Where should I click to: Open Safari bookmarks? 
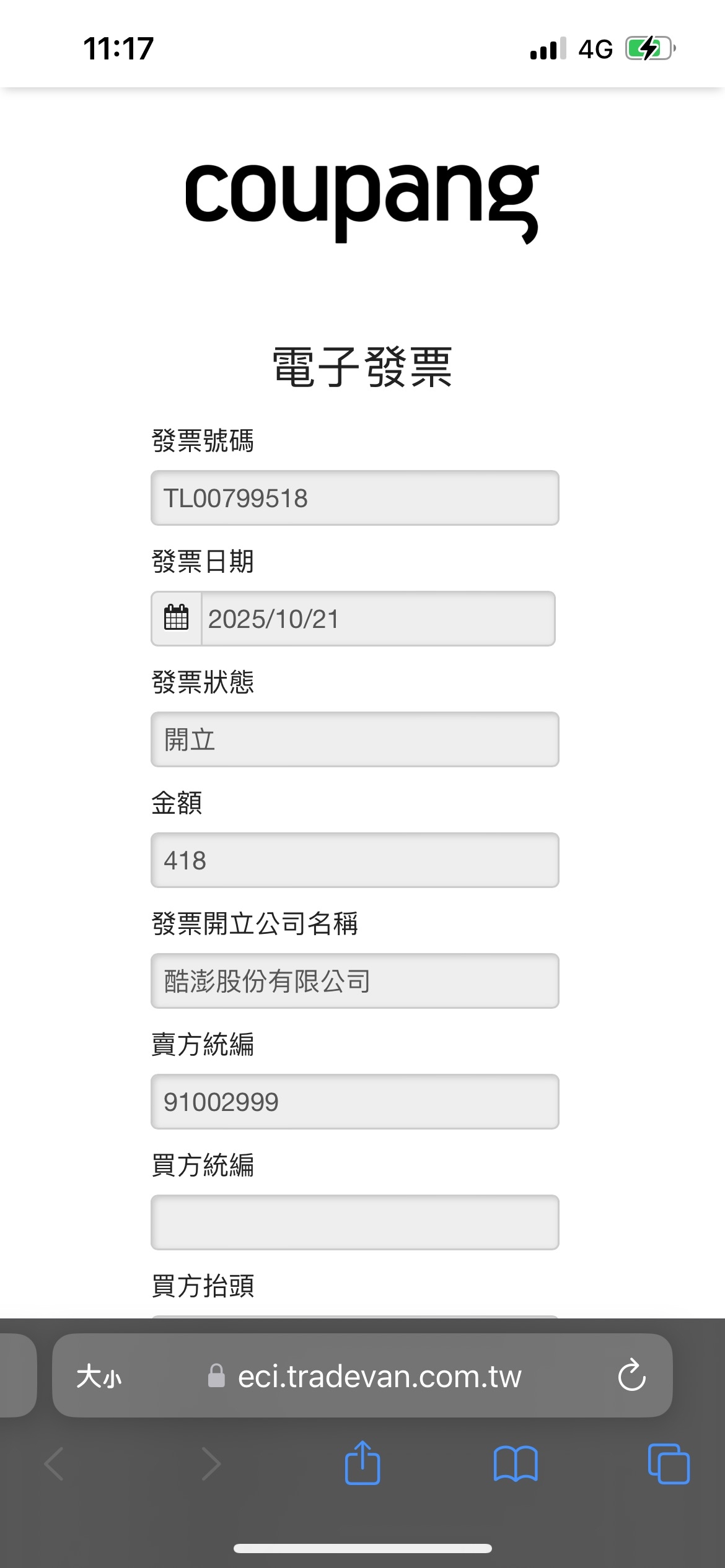coord(516,1464)
